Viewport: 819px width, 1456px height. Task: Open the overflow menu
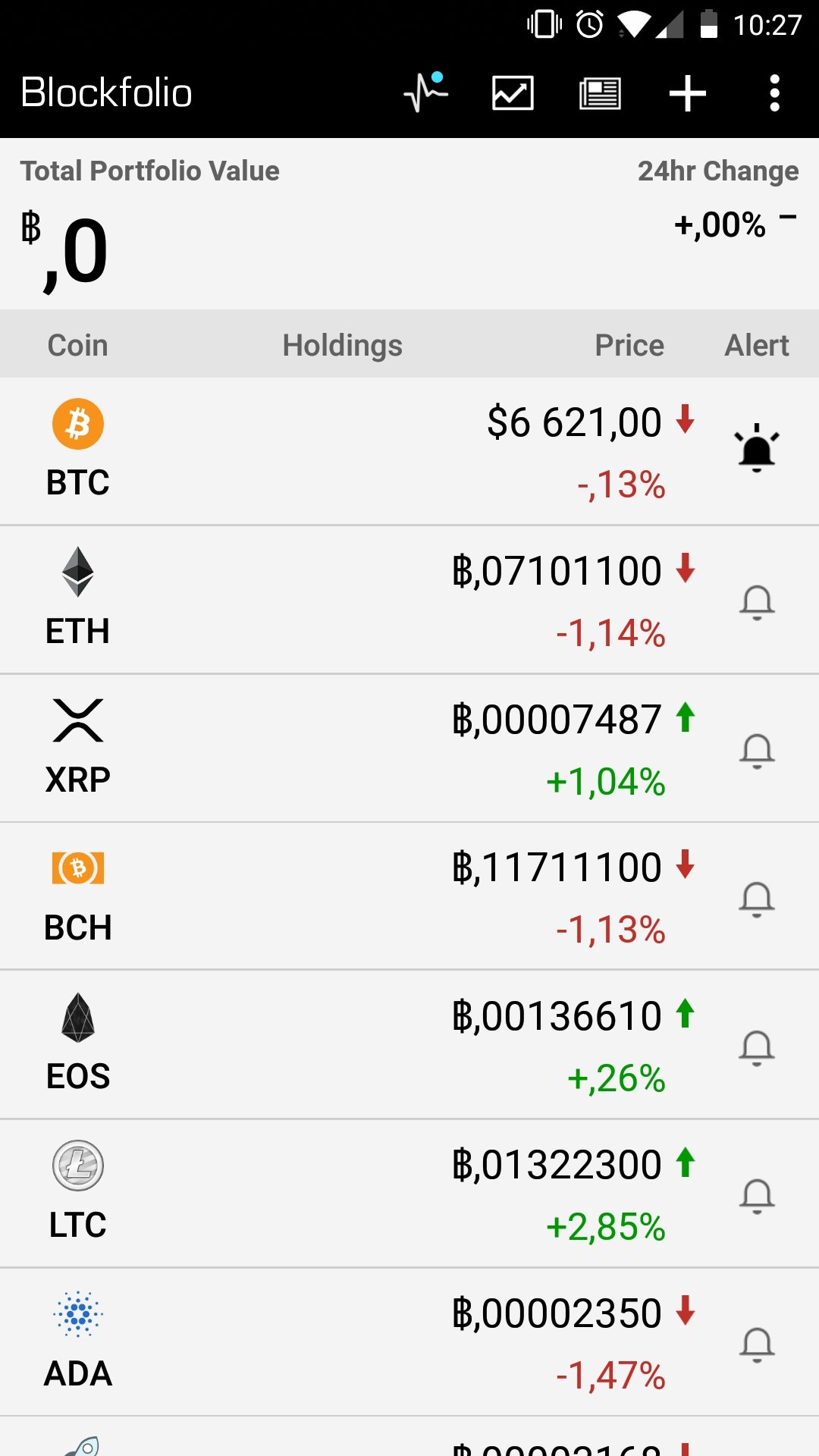[x=774, y=93]
